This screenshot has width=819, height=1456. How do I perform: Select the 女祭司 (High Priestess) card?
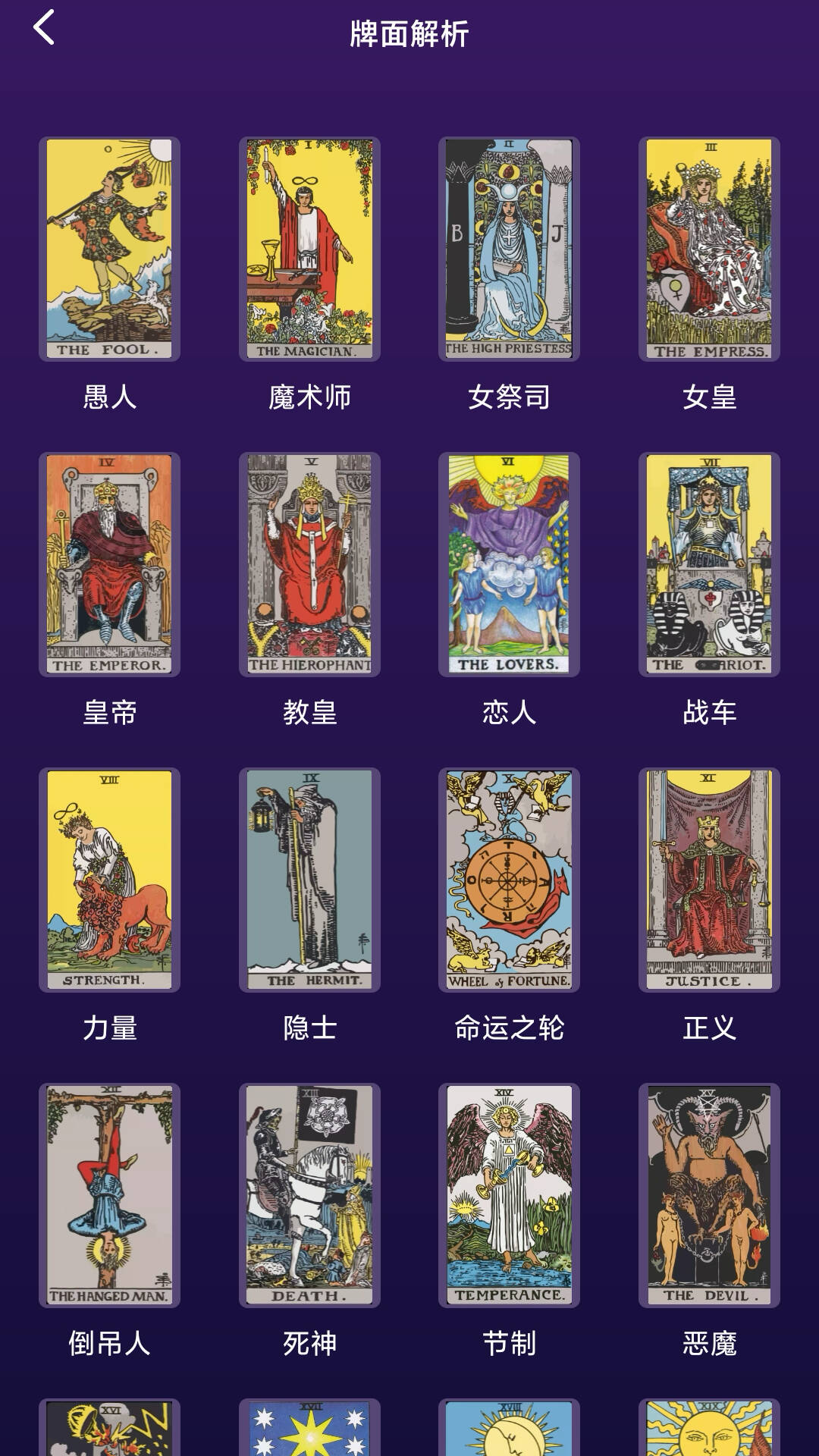tap(509, 249)
